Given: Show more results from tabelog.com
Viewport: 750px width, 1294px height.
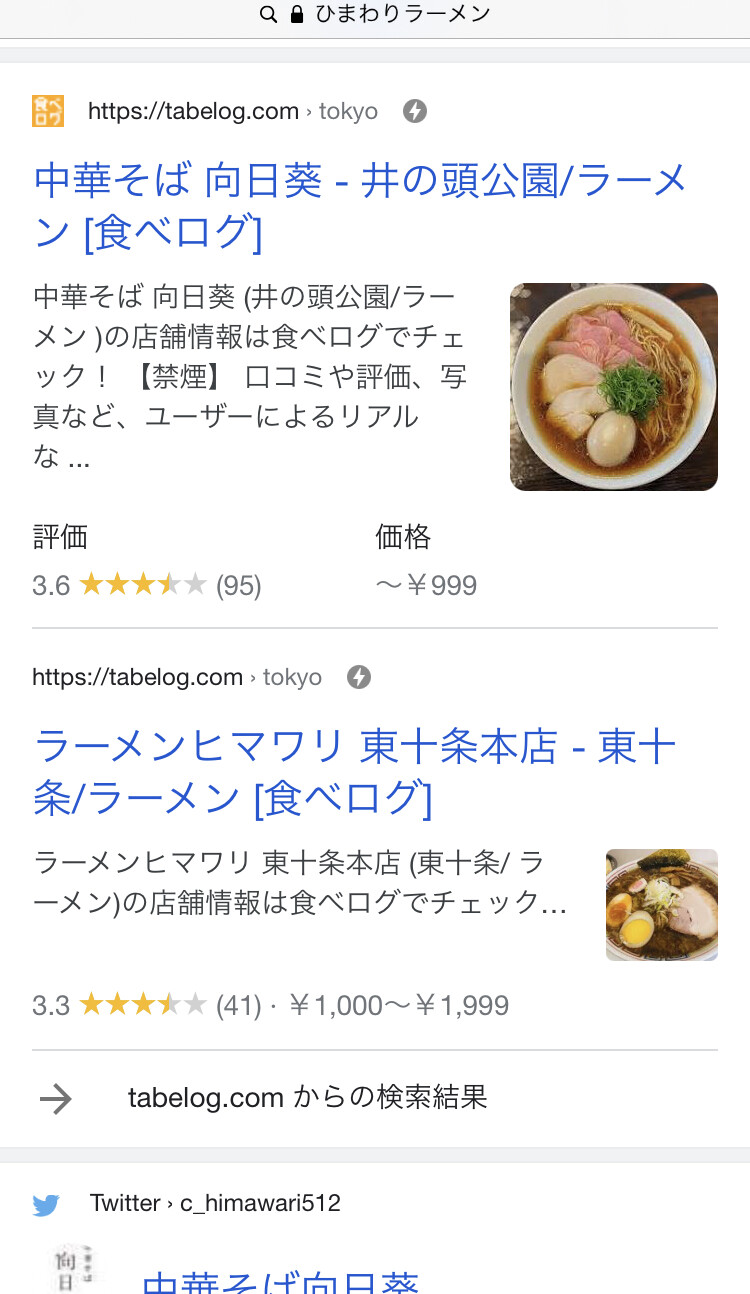Looking at the screenshot, I should [x=308, y=1098].
